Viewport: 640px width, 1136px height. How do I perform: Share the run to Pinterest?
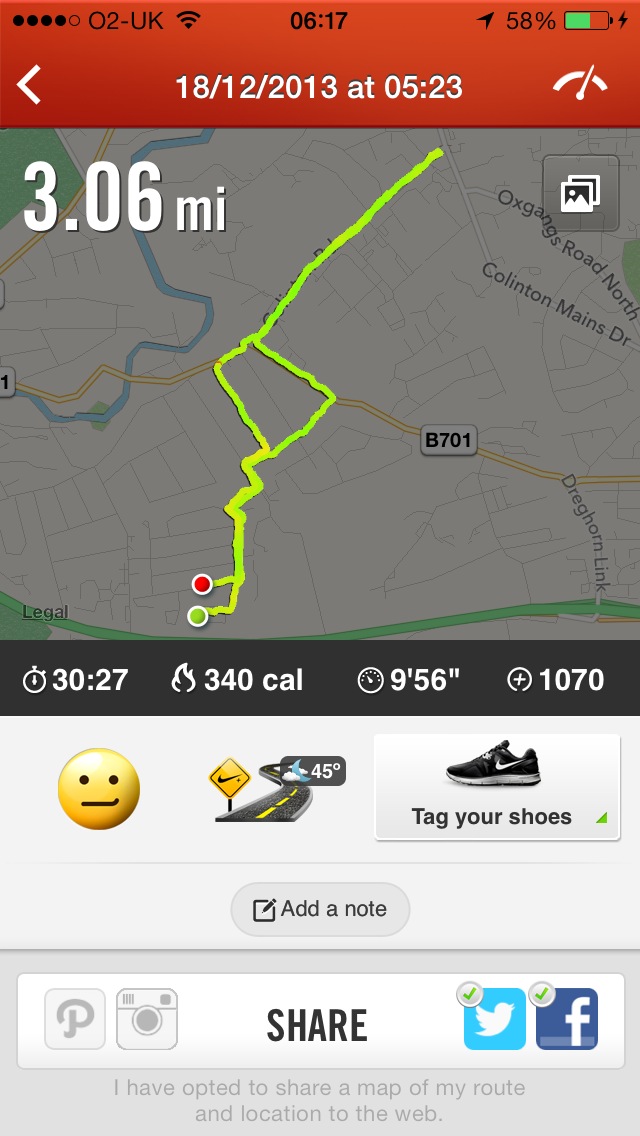click(75, 1019)
